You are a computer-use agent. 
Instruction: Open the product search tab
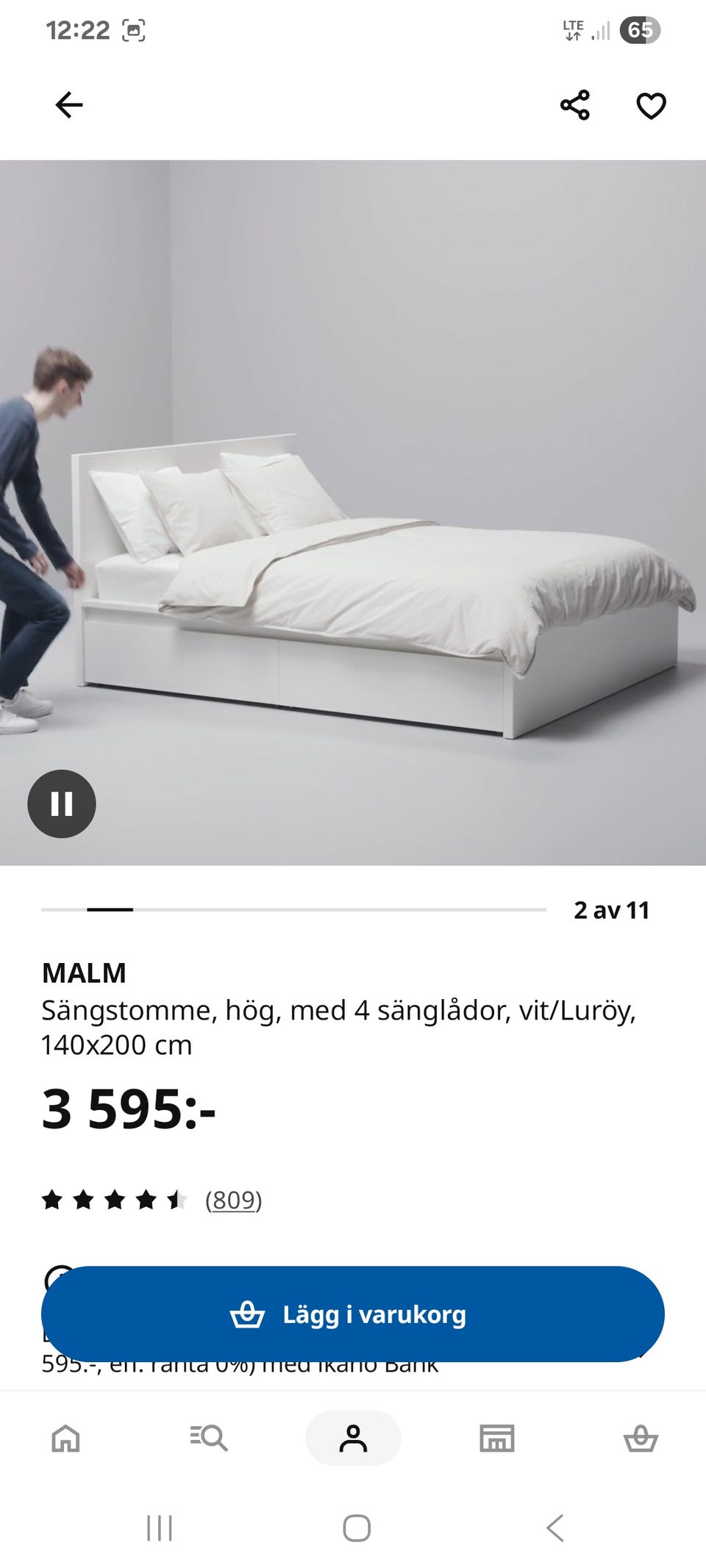[209, 1438]
